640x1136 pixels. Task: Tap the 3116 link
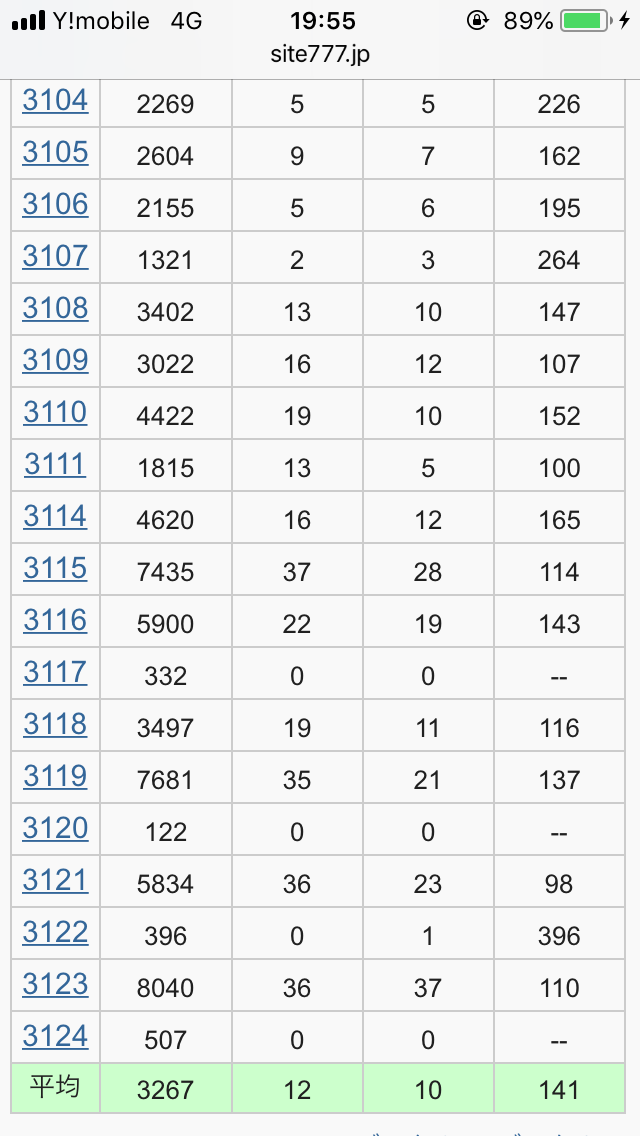pyautogui.click(x=55, y=621)
